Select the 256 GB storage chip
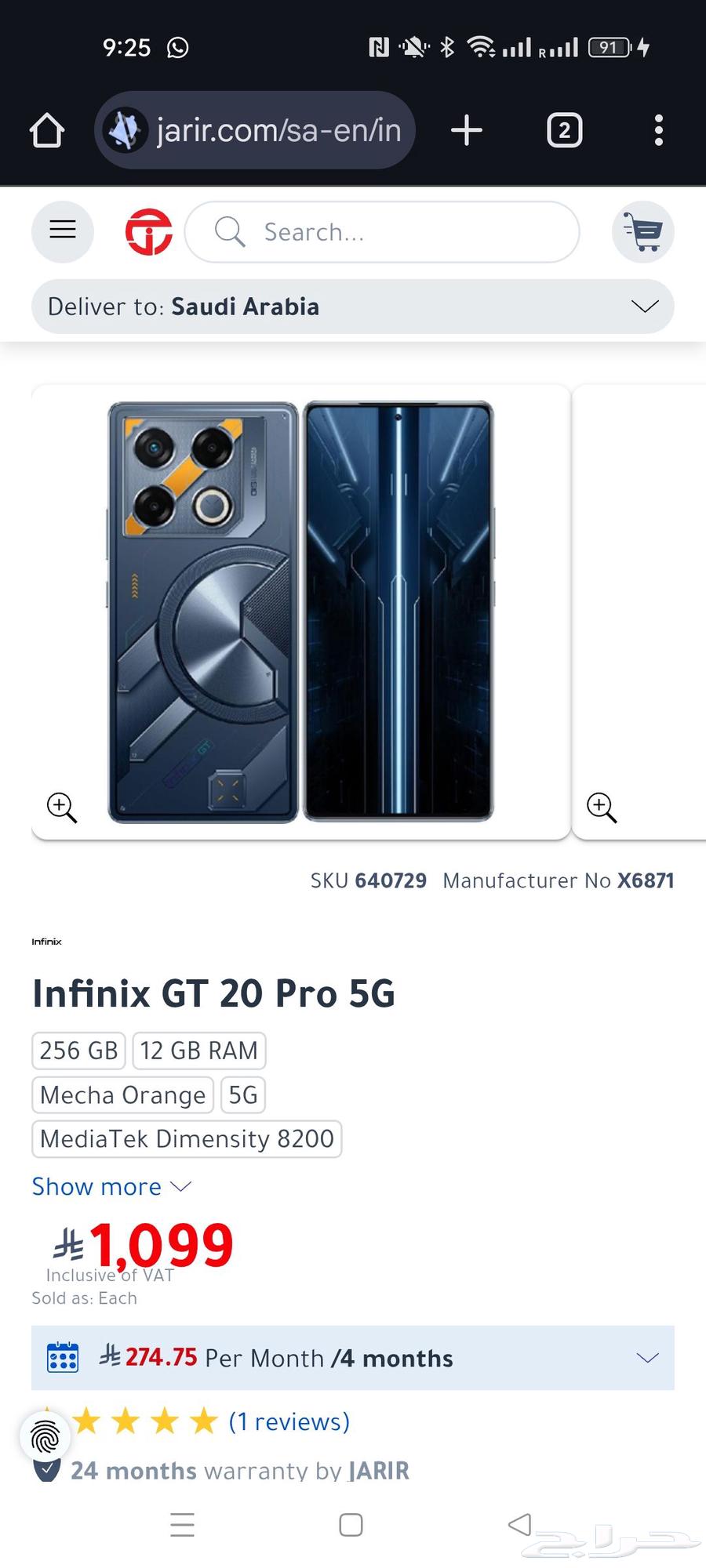 pyautogui.click(x=78, y=1051)
